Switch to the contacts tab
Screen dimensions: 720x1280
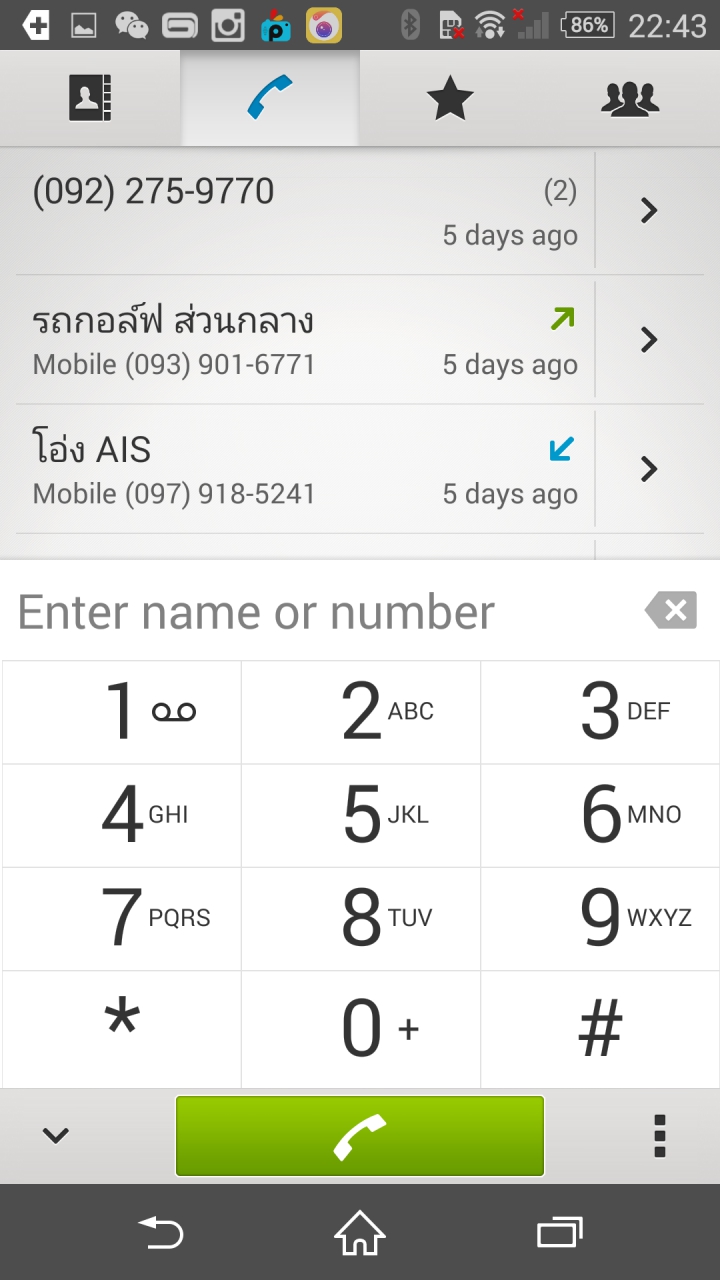click(90, 99)
